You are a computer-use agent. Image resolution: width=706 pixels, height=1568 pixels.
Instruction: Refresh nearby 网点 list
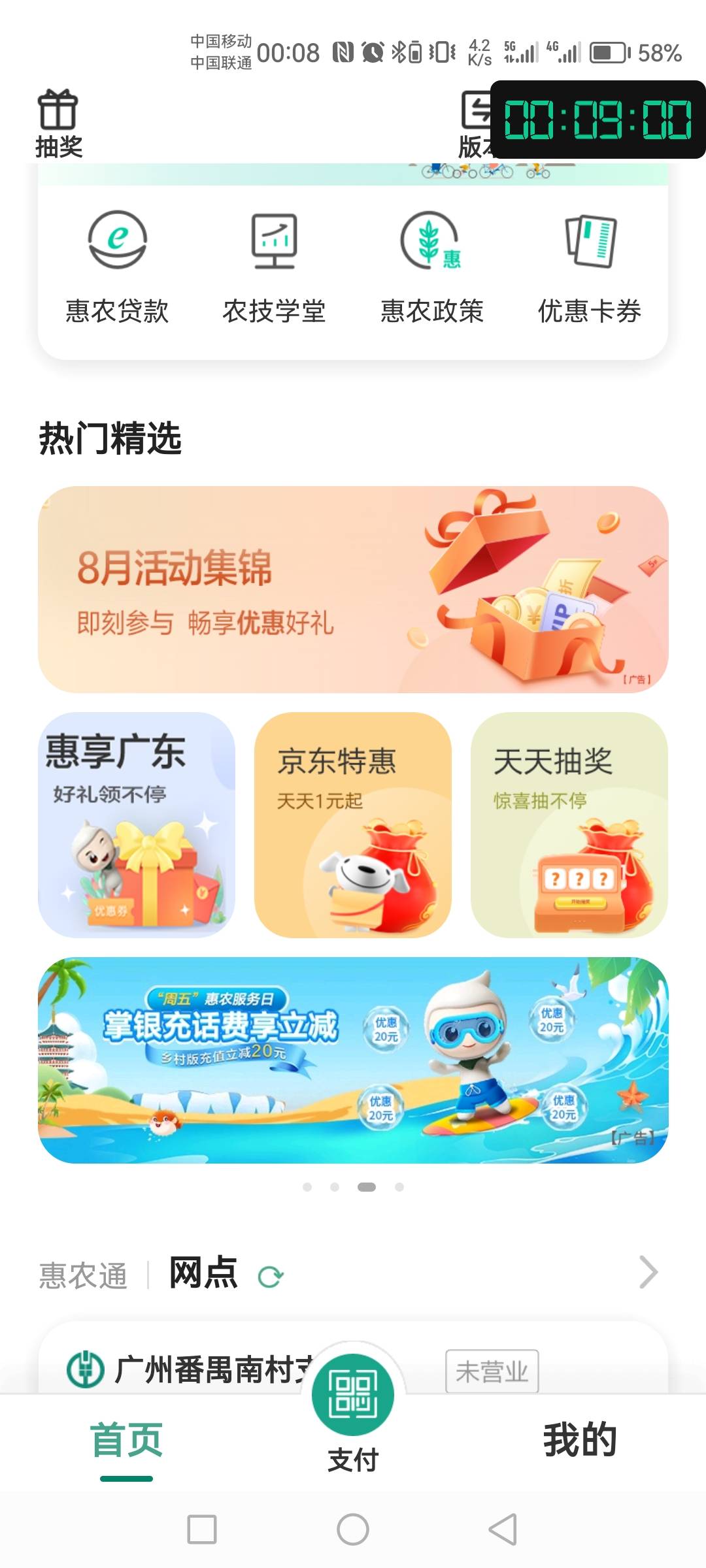point(271,1276)
